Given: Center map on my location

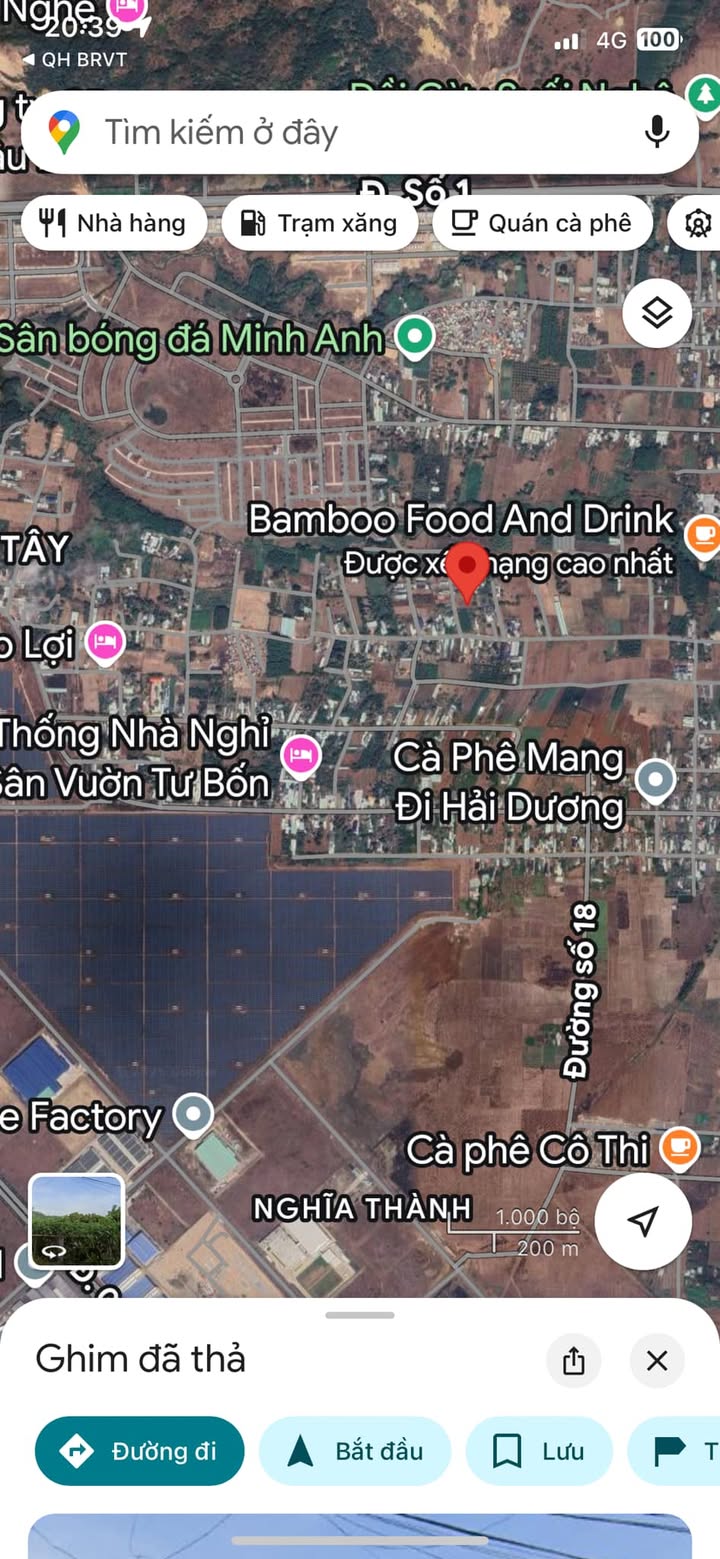Looking at the screenshot, I should pos(643,1221).
